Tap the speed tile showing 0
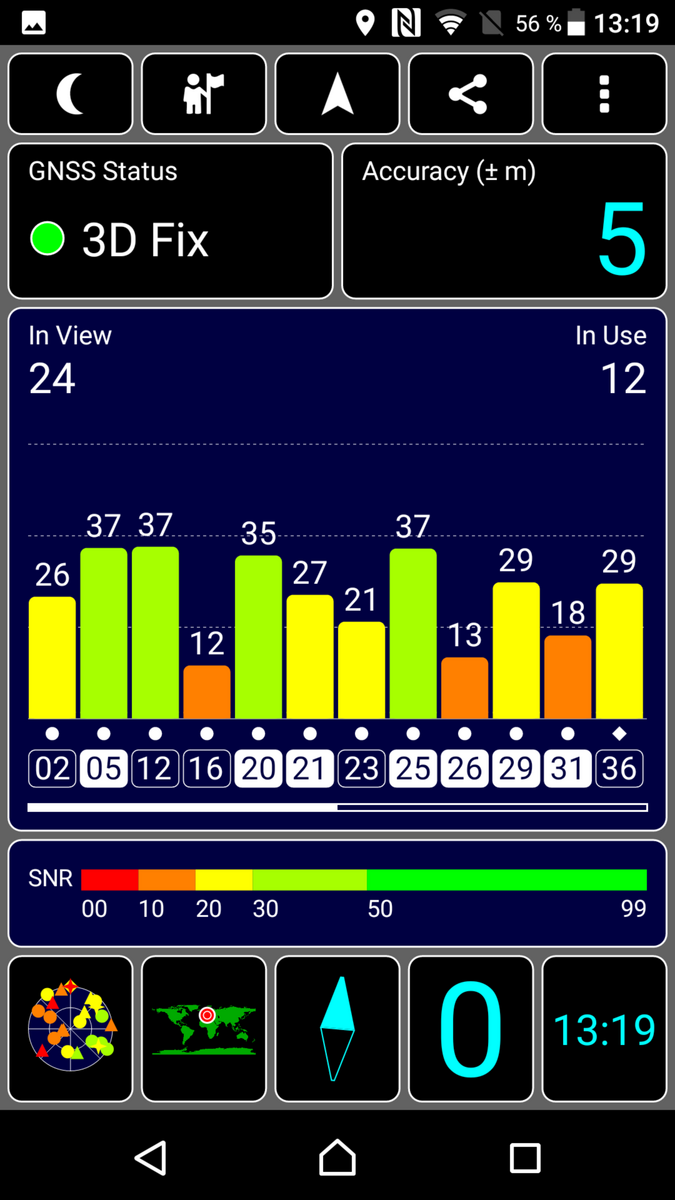 coord(471,1028)
